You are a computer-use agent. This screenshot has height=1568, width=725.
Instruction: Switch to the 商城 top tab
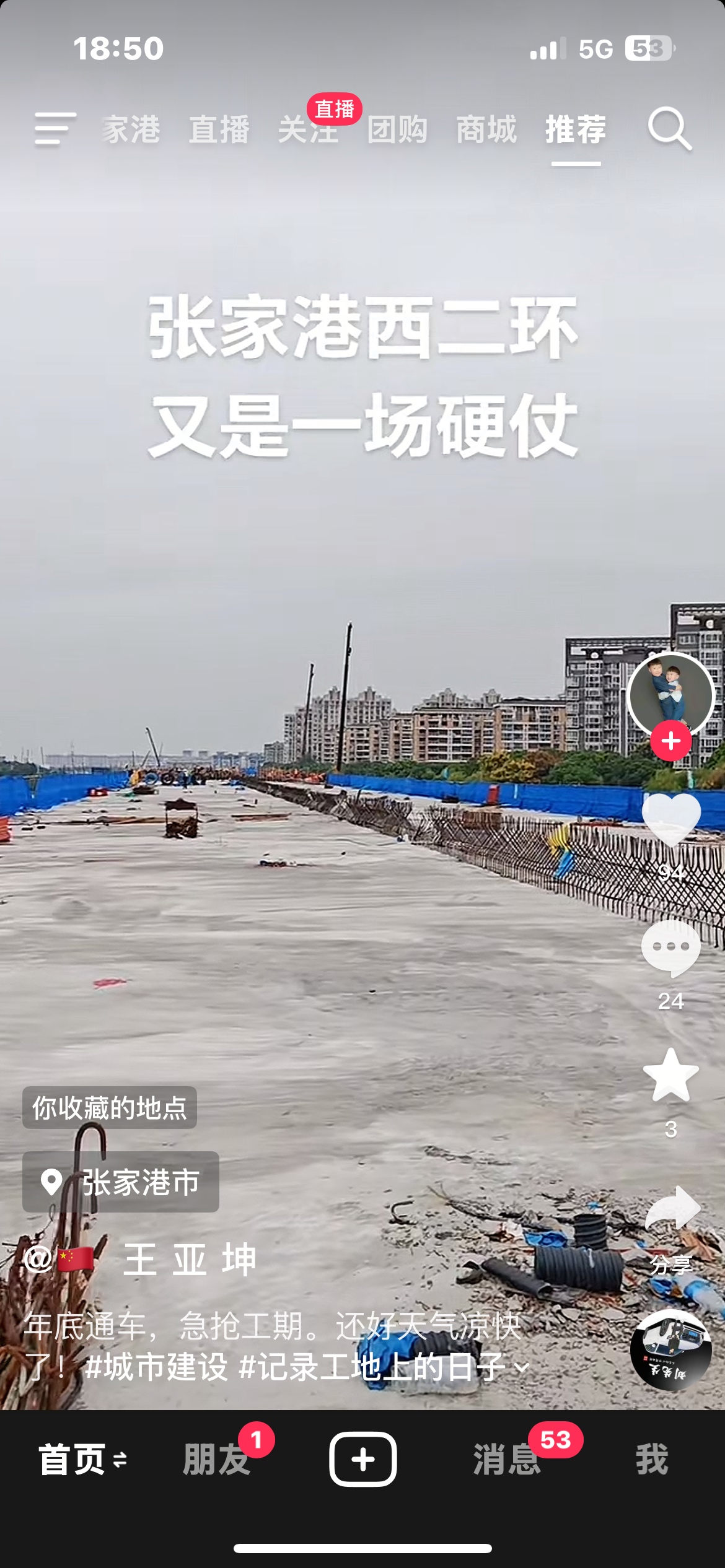[486, 129]
